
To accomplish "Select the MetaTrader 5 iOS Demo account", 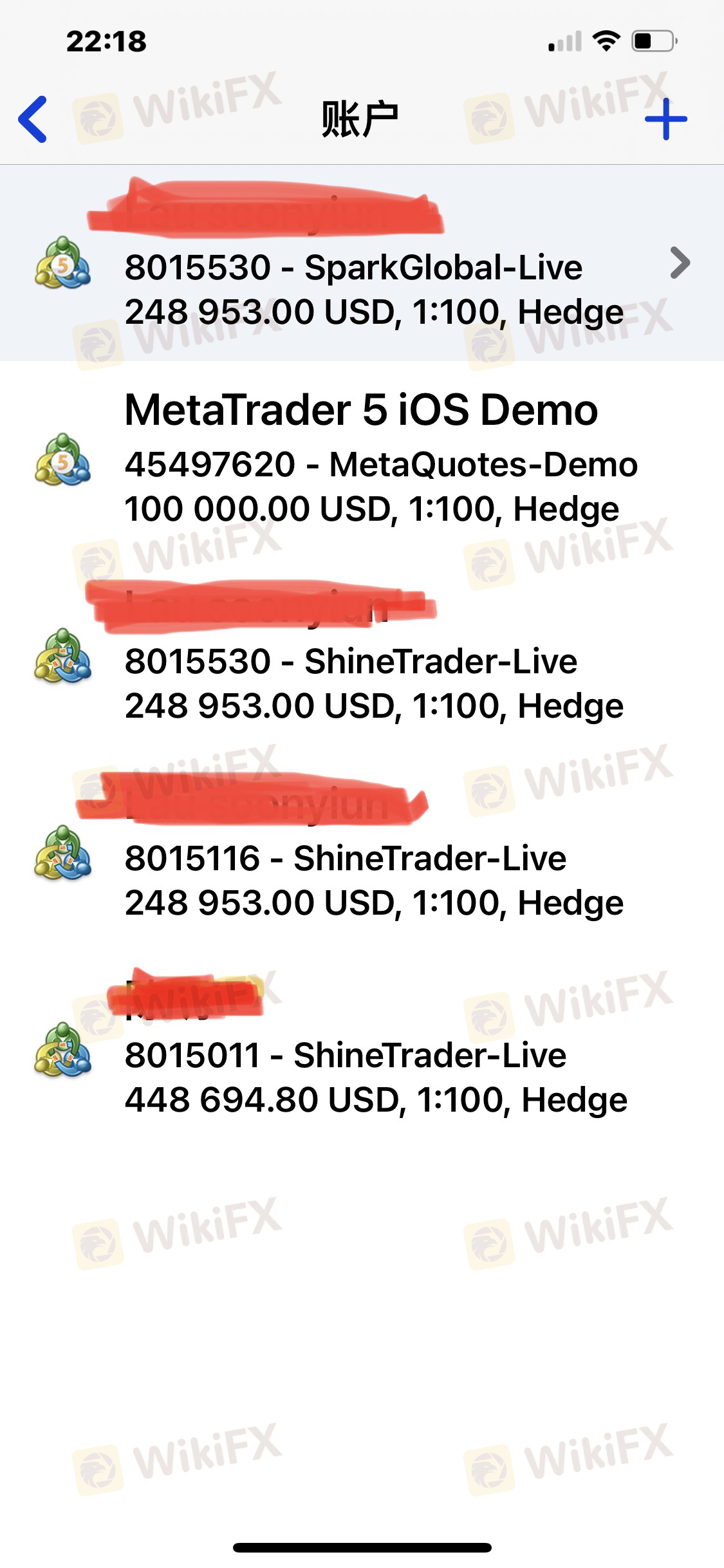I will click(362, 459).
